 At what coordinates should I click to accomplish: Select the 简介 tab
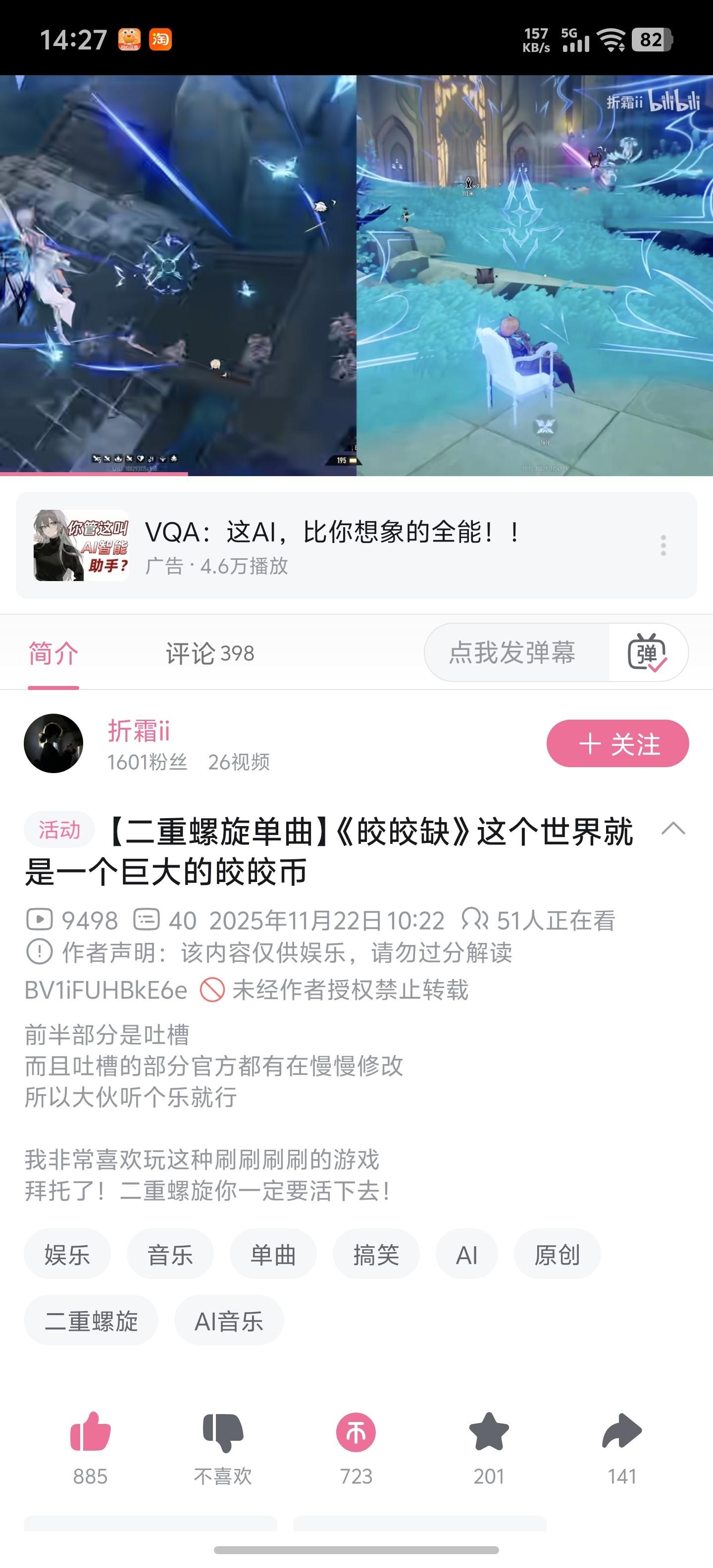pos(53,653)
